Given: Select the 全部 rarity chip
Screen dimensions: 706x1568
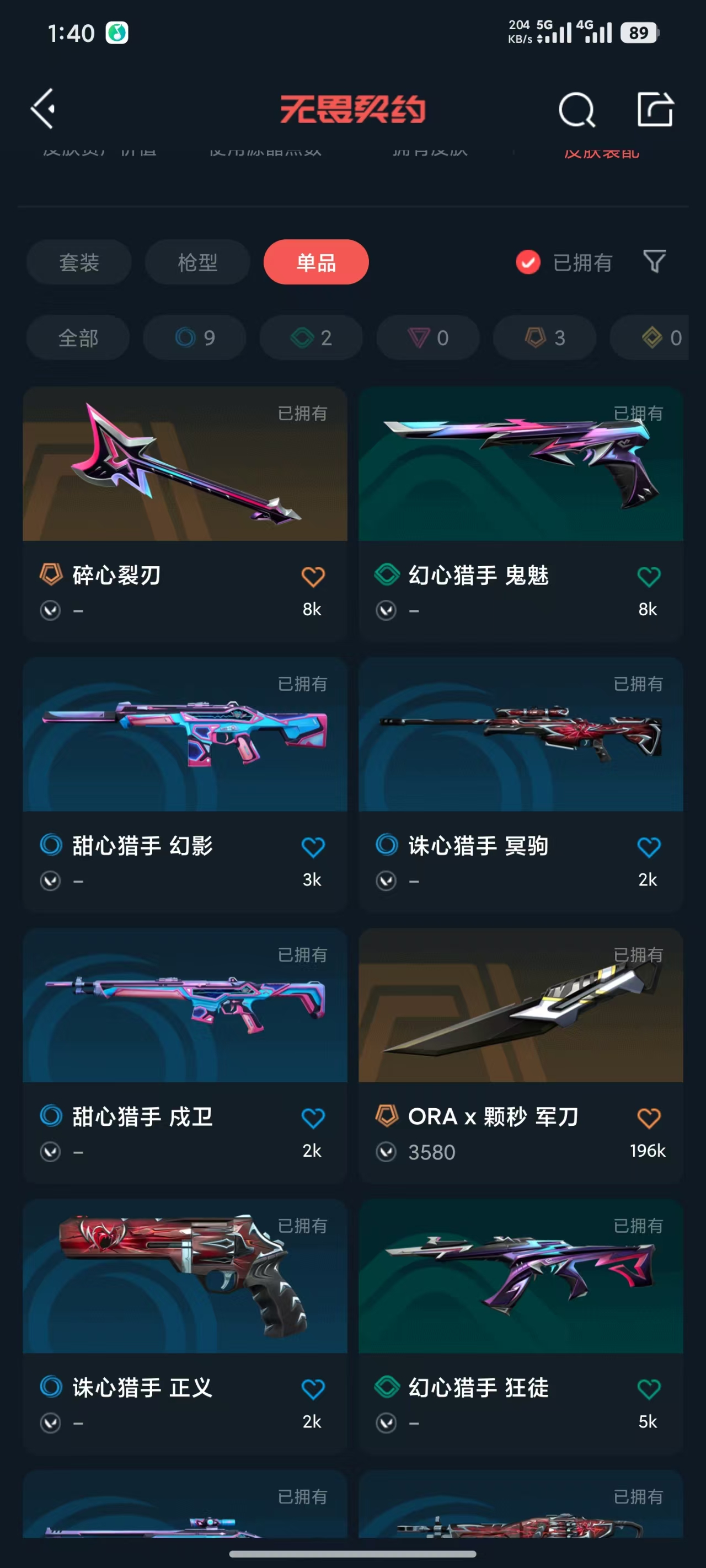Looking at the screenshot, I should pos(78,337).
